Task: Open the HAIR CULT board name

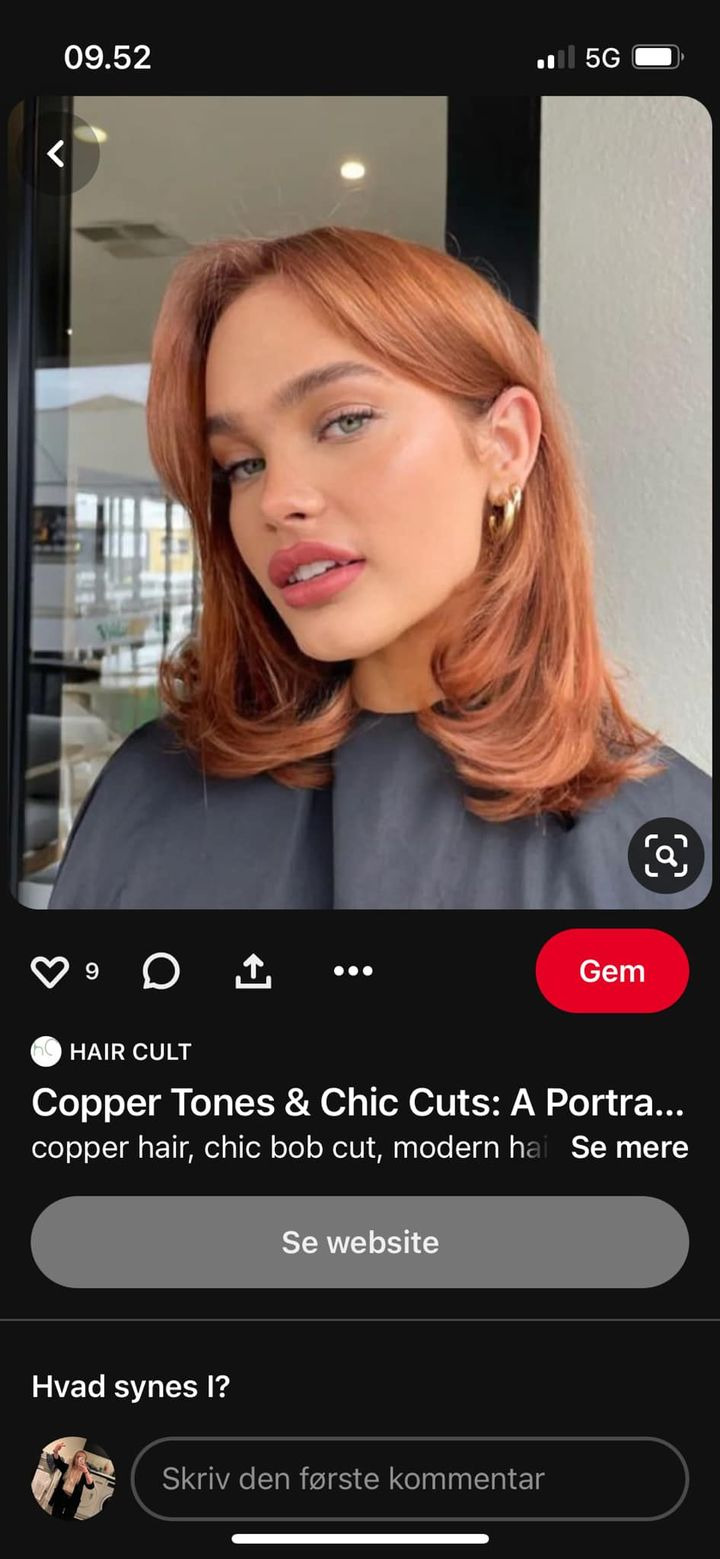Action: pyautogui.click(x=130, y=1052)
